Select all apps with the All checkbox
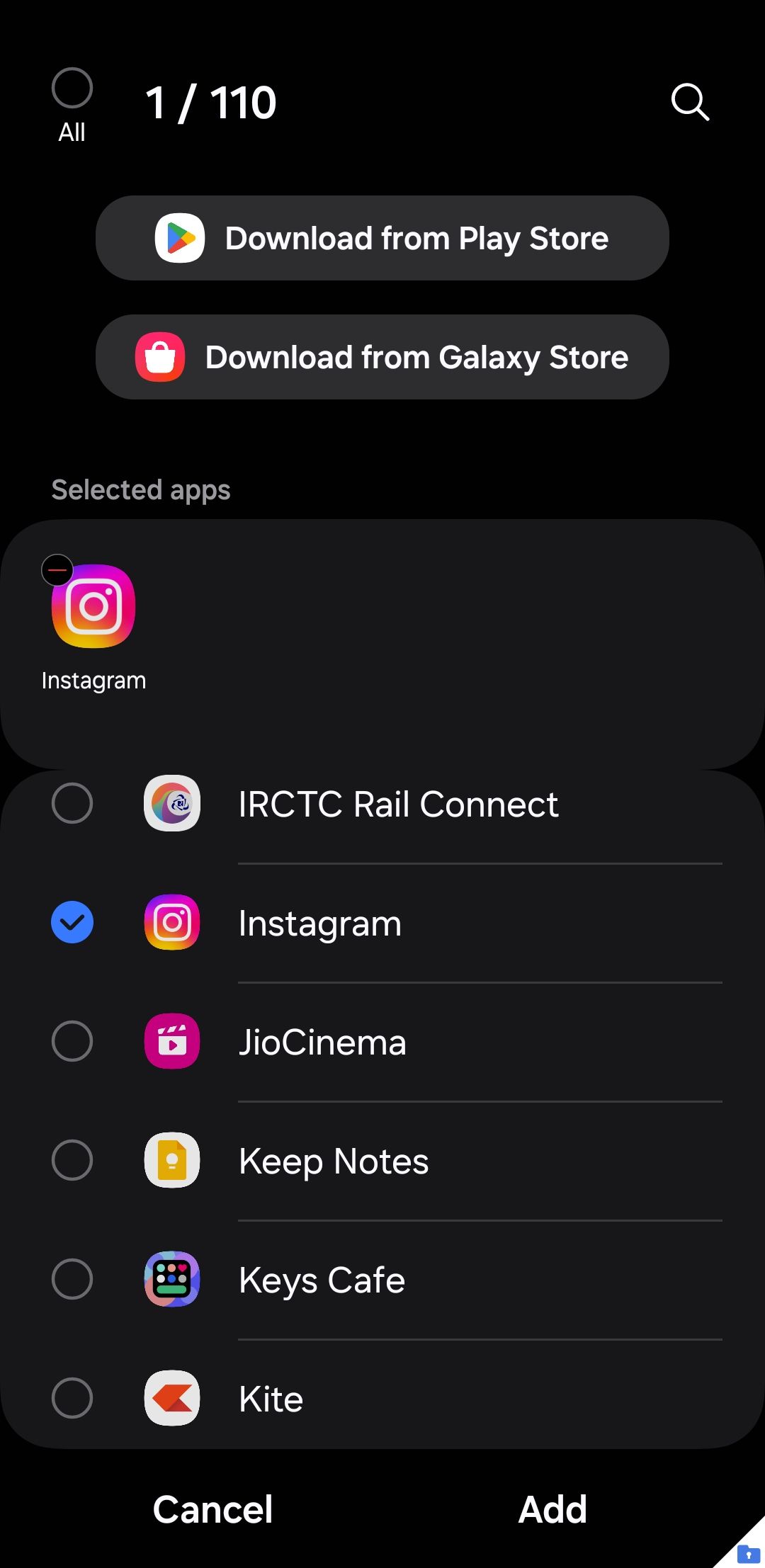The height and width of the screenshot is (1568, 765). [x=72, y=89]
